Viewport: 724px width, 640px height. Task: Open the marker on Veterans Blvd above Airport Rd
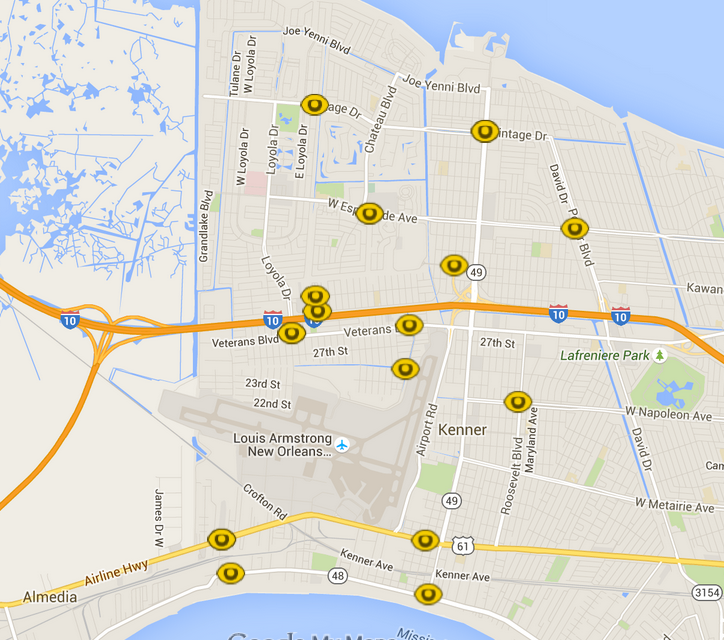(x=409, y=324)
